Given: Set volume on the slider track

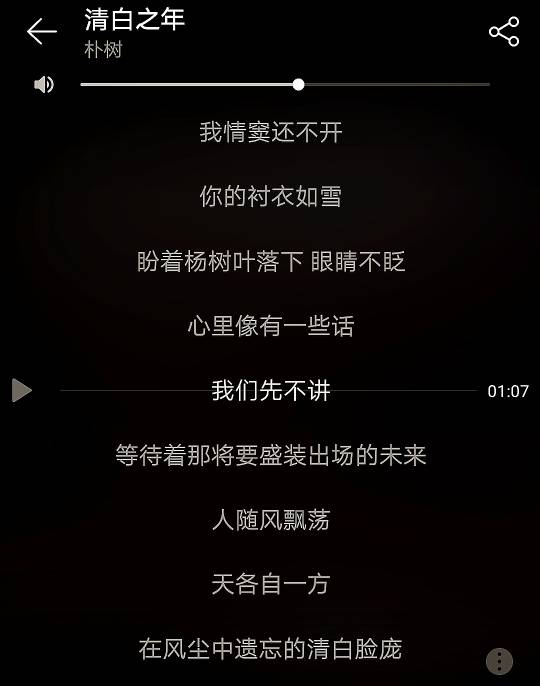Looking at the screenshot, I should click(x=285, y=84).
